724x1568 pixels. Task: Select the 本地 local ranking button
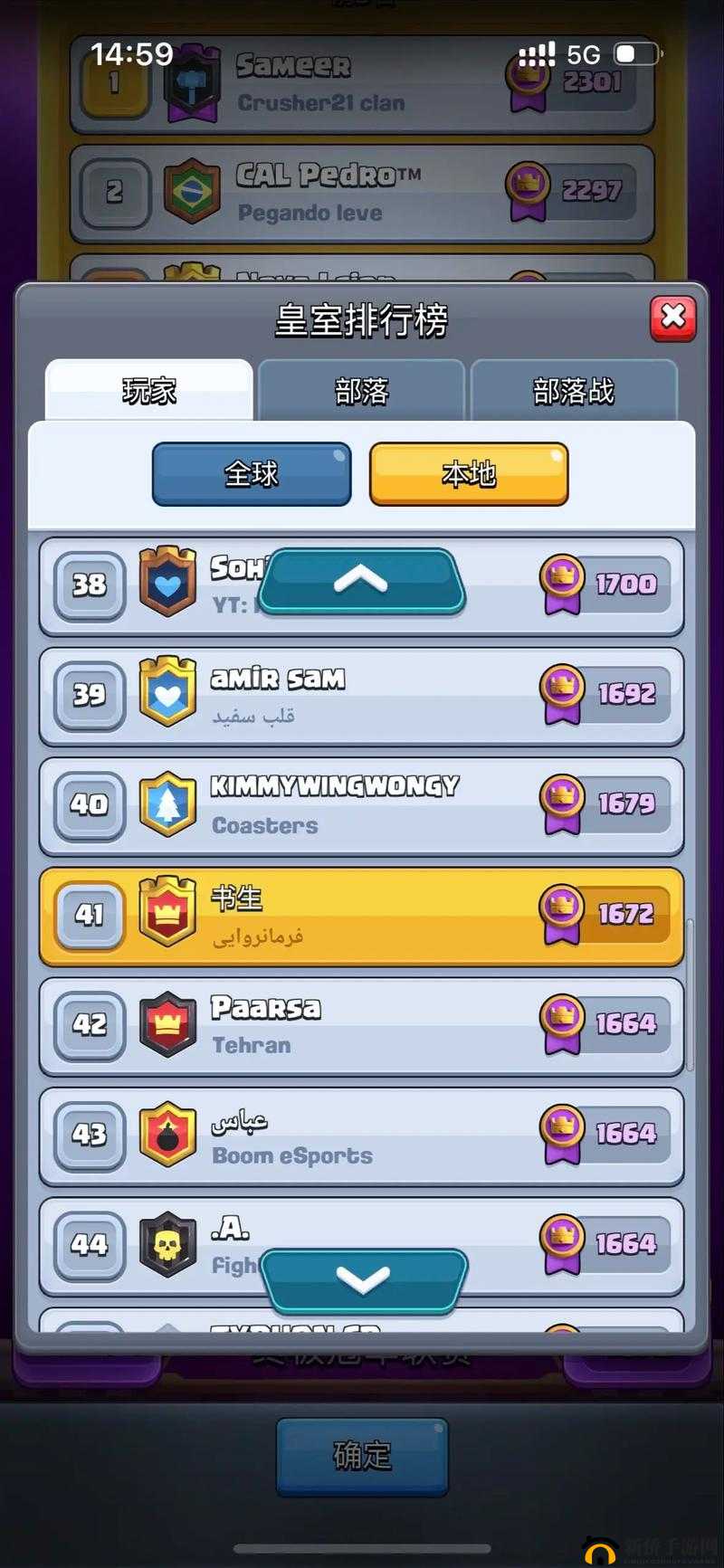[x=469, y=473]
